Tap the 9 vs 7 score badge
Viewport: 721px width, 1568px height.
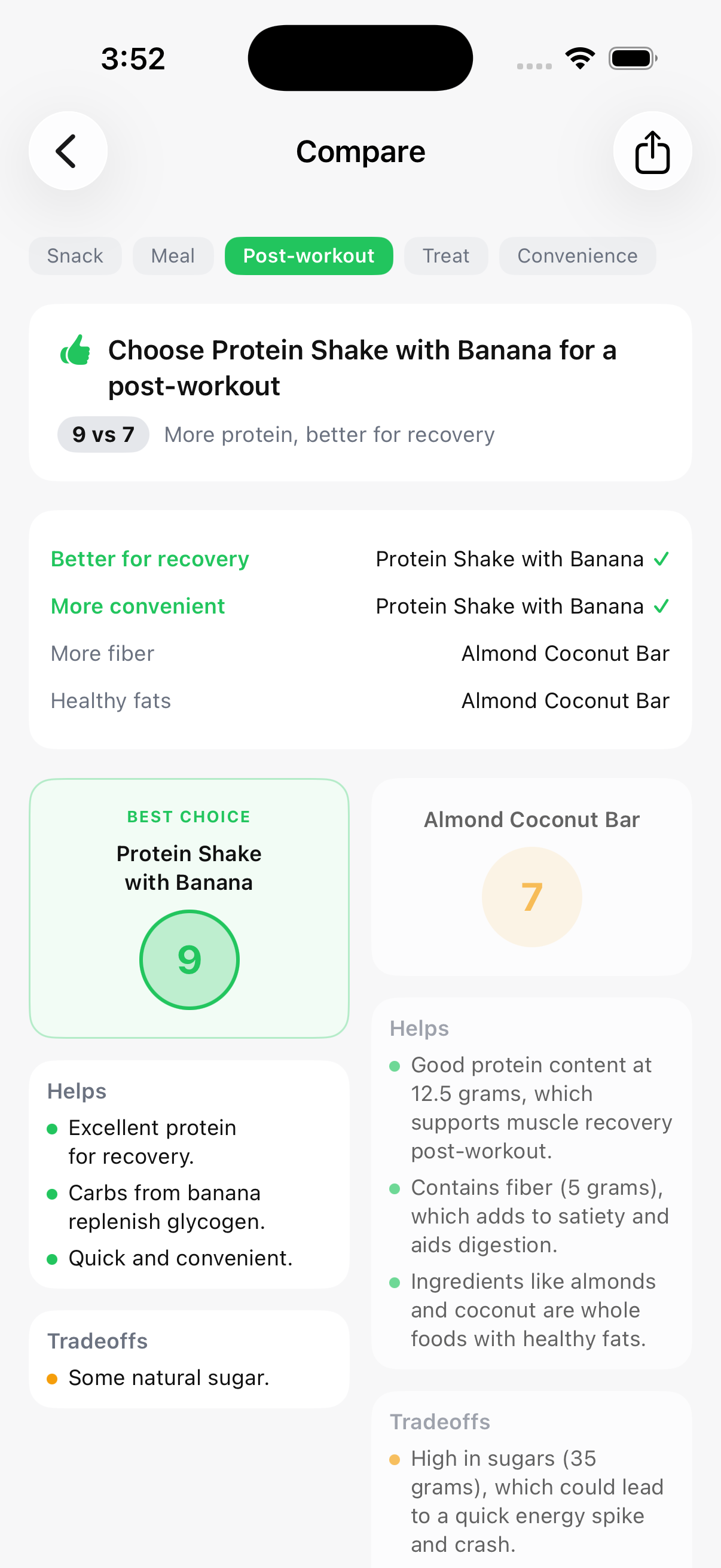coord(102,434)
